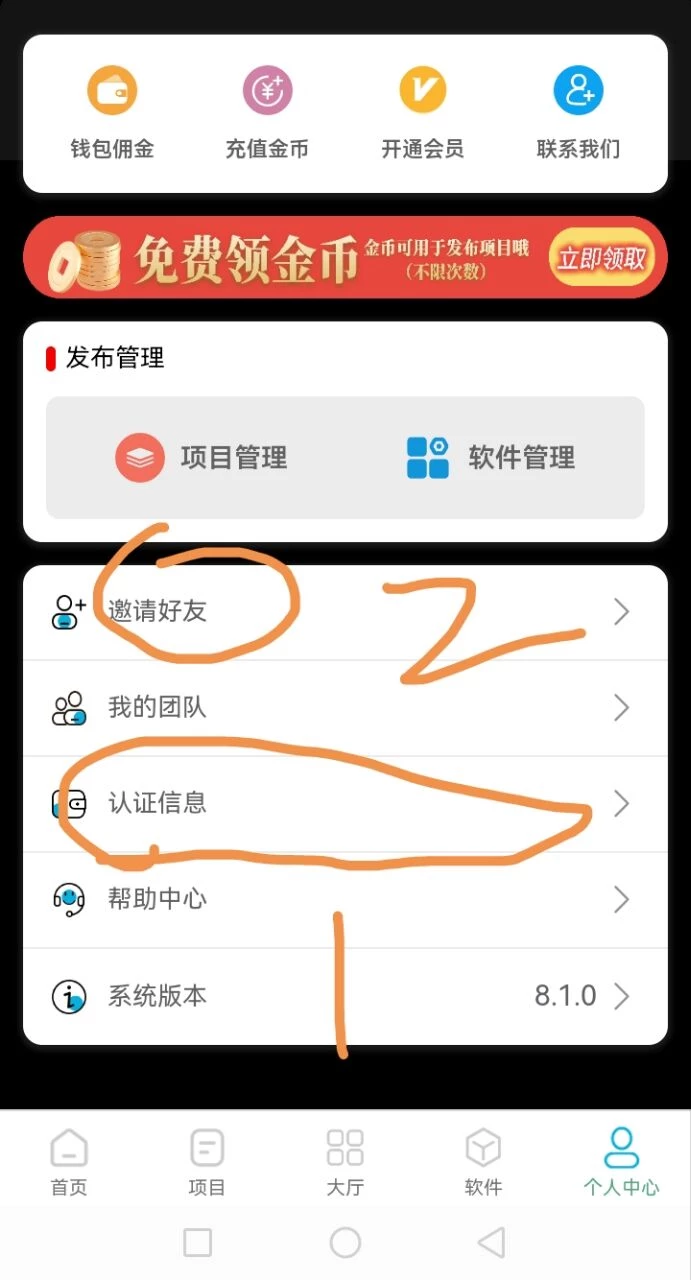
Task: Switch to the 首页 home tab
Action: (x=69, y=1163)
